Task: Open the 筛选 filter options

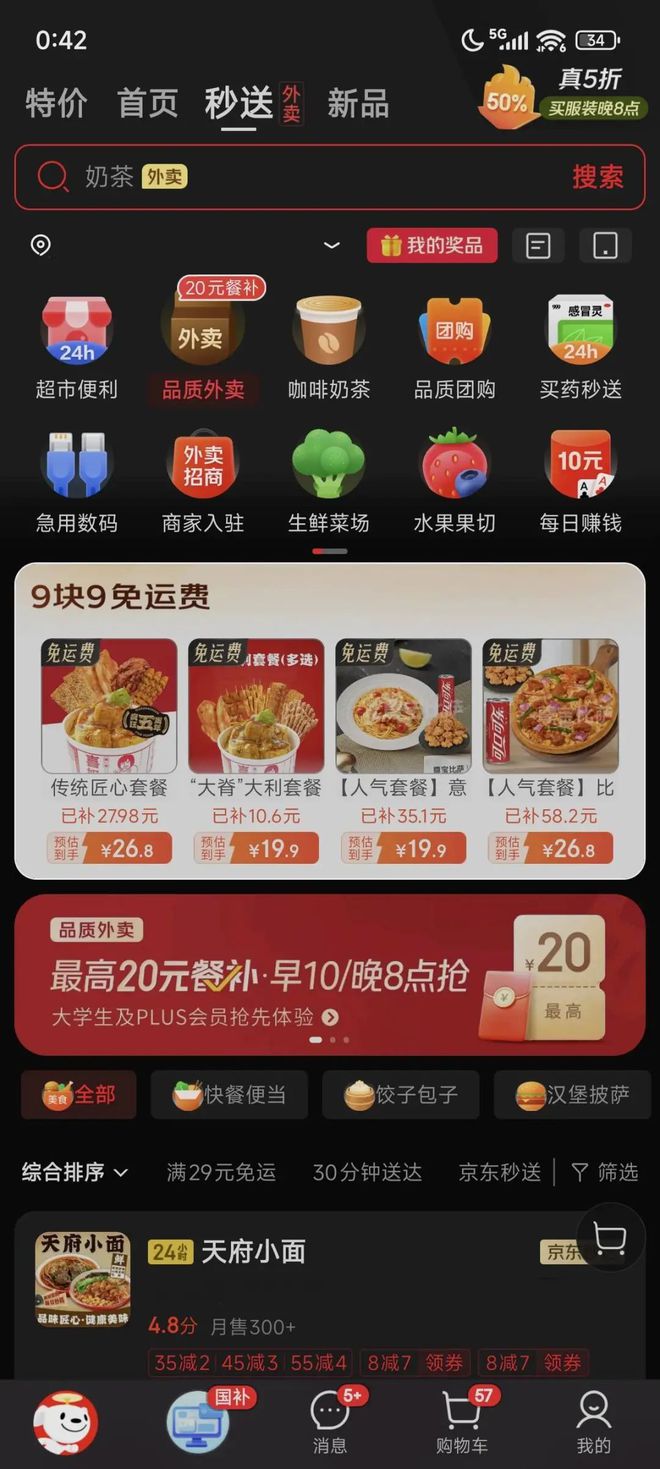Action: click(604, 1172)
